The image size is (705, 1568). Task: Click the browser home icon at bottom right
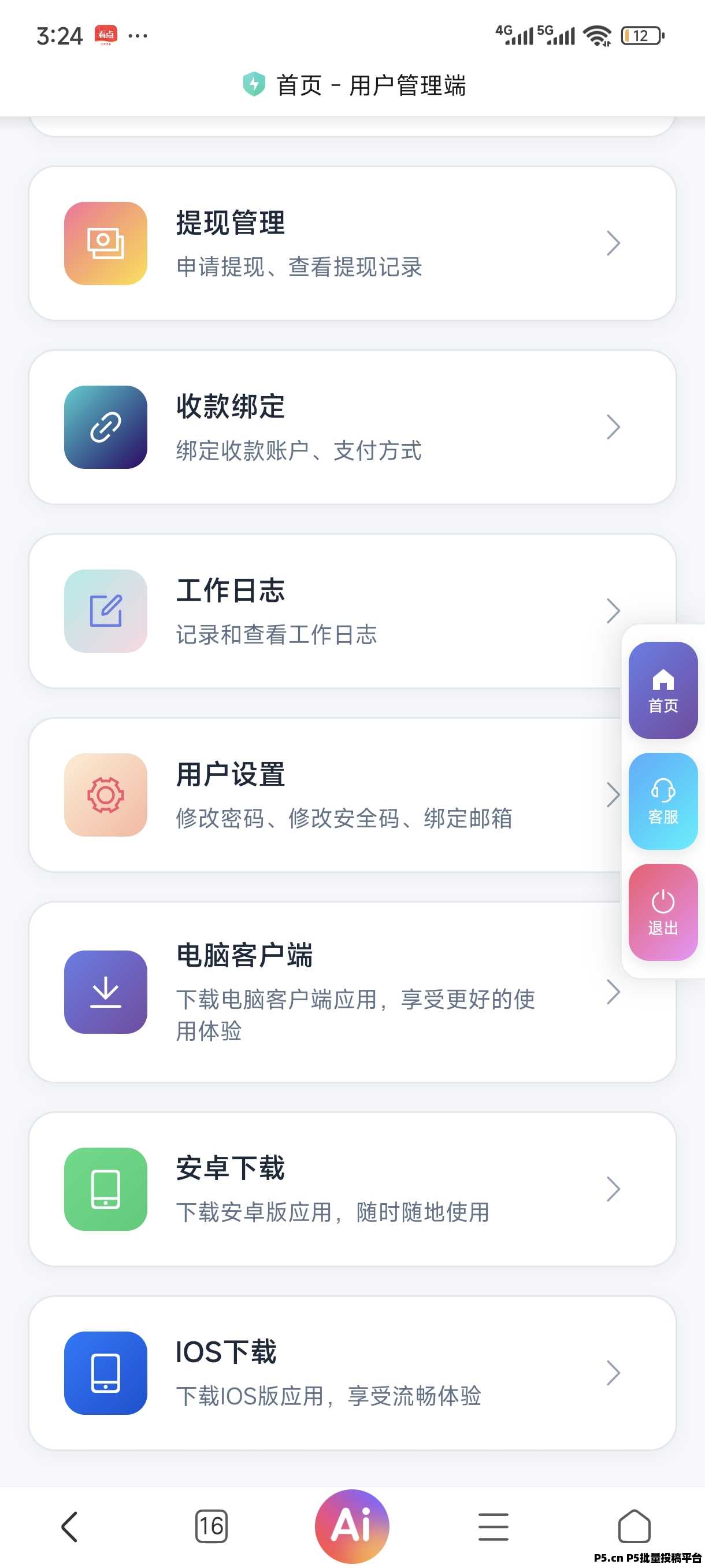pos(636,1525)
